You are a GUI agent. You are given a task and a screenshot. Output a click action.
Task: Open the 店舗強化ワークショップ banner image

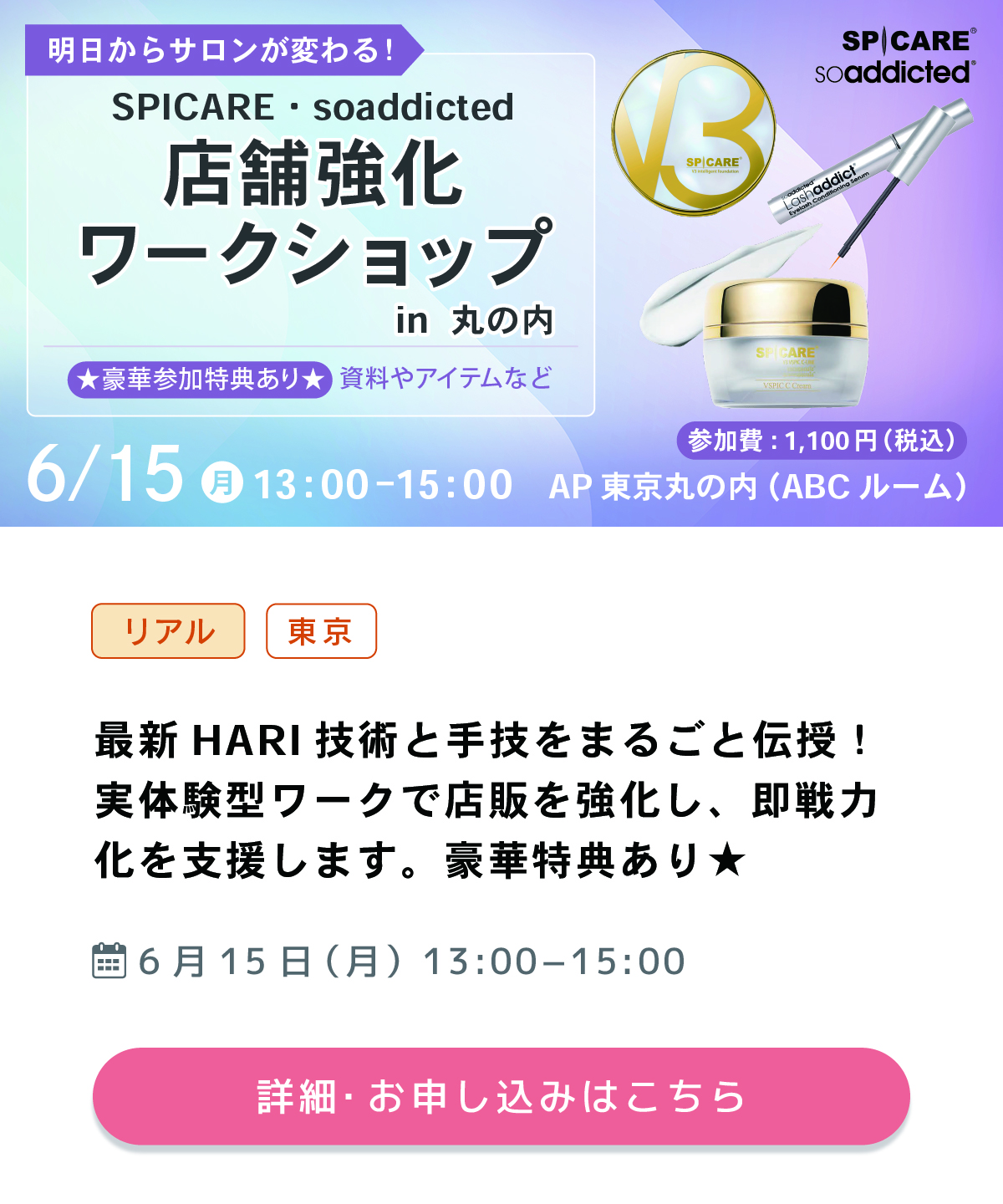(501, 263)
